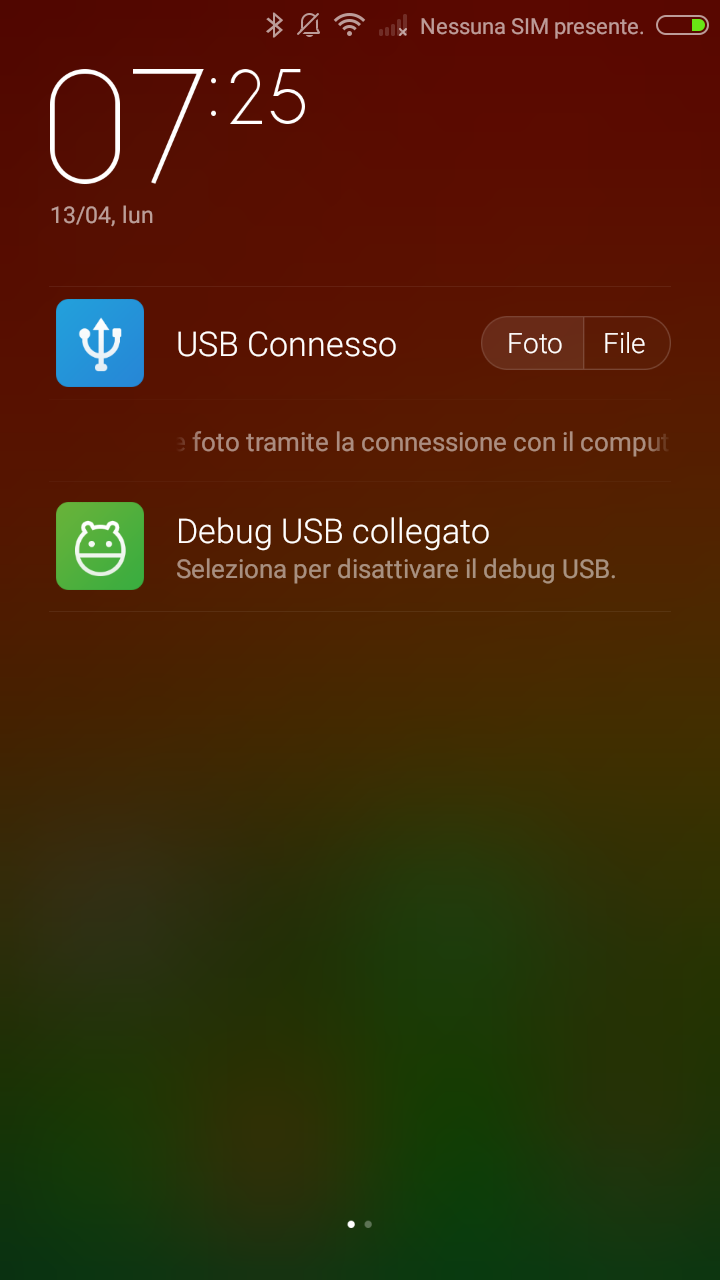Screen dimensions: 720x1280
Task: Select Foto mode for USB connection
Action: (534, 344)
